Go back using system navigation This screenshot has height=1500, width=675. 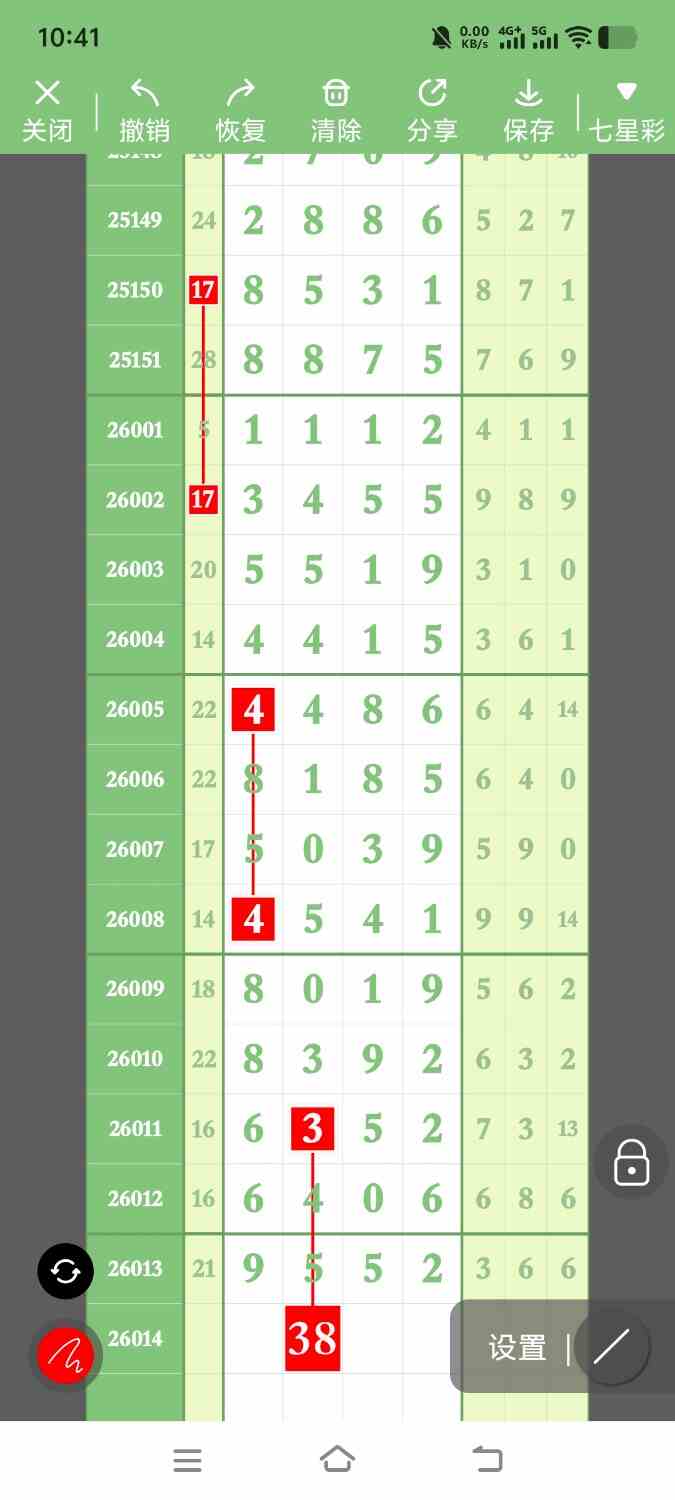point(487,1460)
